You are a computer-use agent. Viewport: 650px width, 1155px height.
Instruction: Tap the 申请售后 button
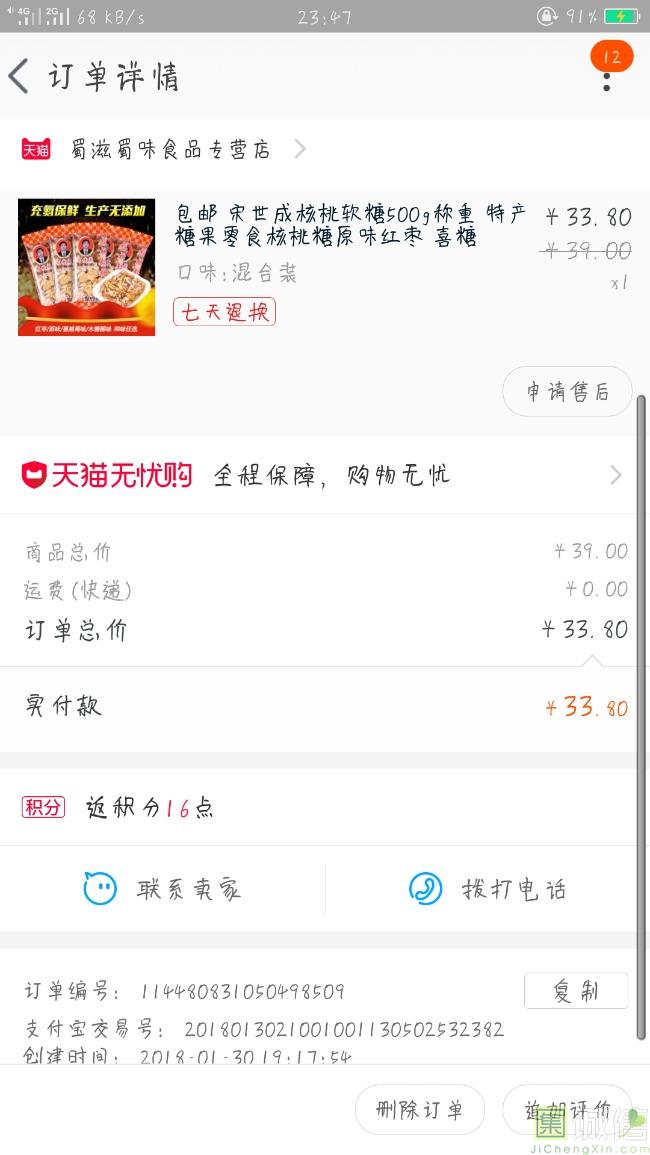click(x=567, y=392)
